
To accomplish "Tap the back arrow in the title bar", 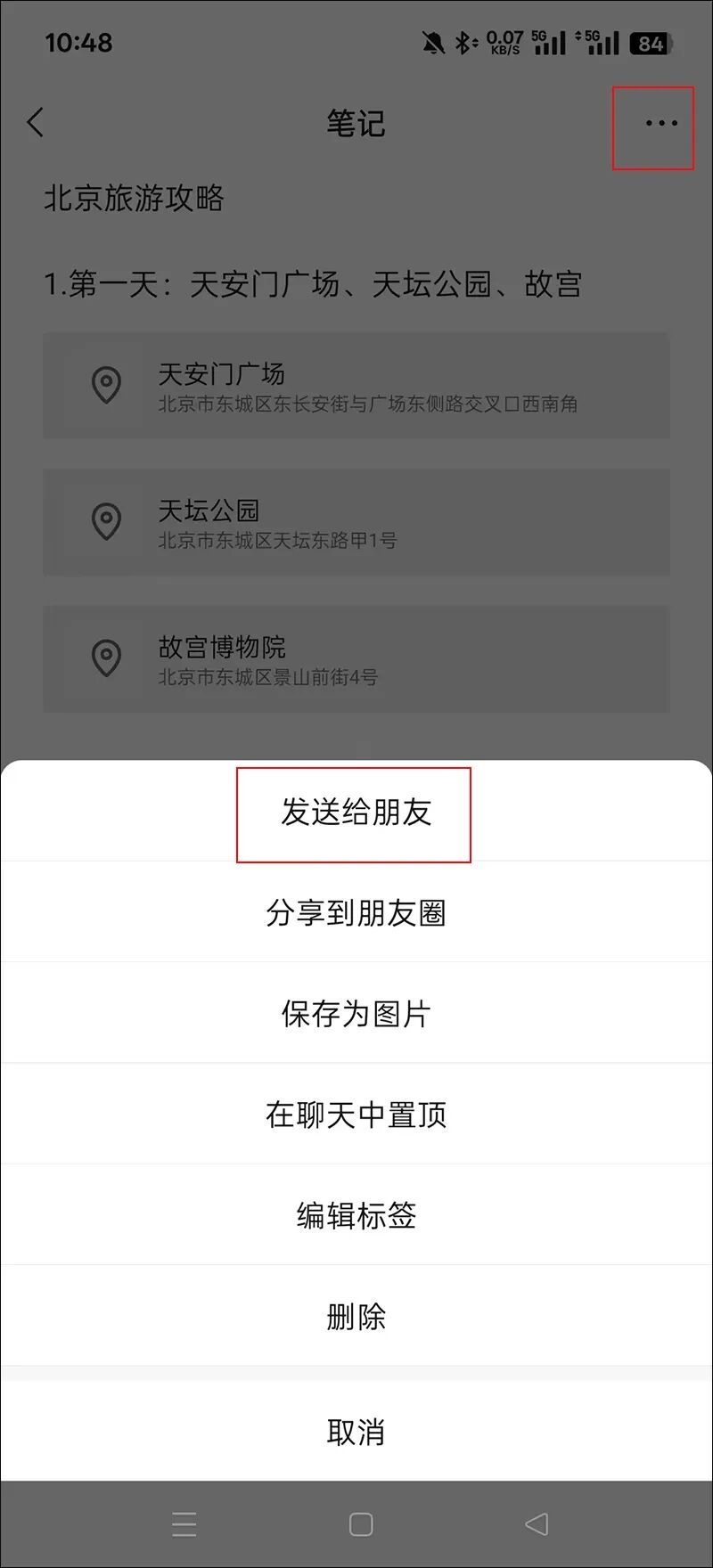I will point(36,124).
